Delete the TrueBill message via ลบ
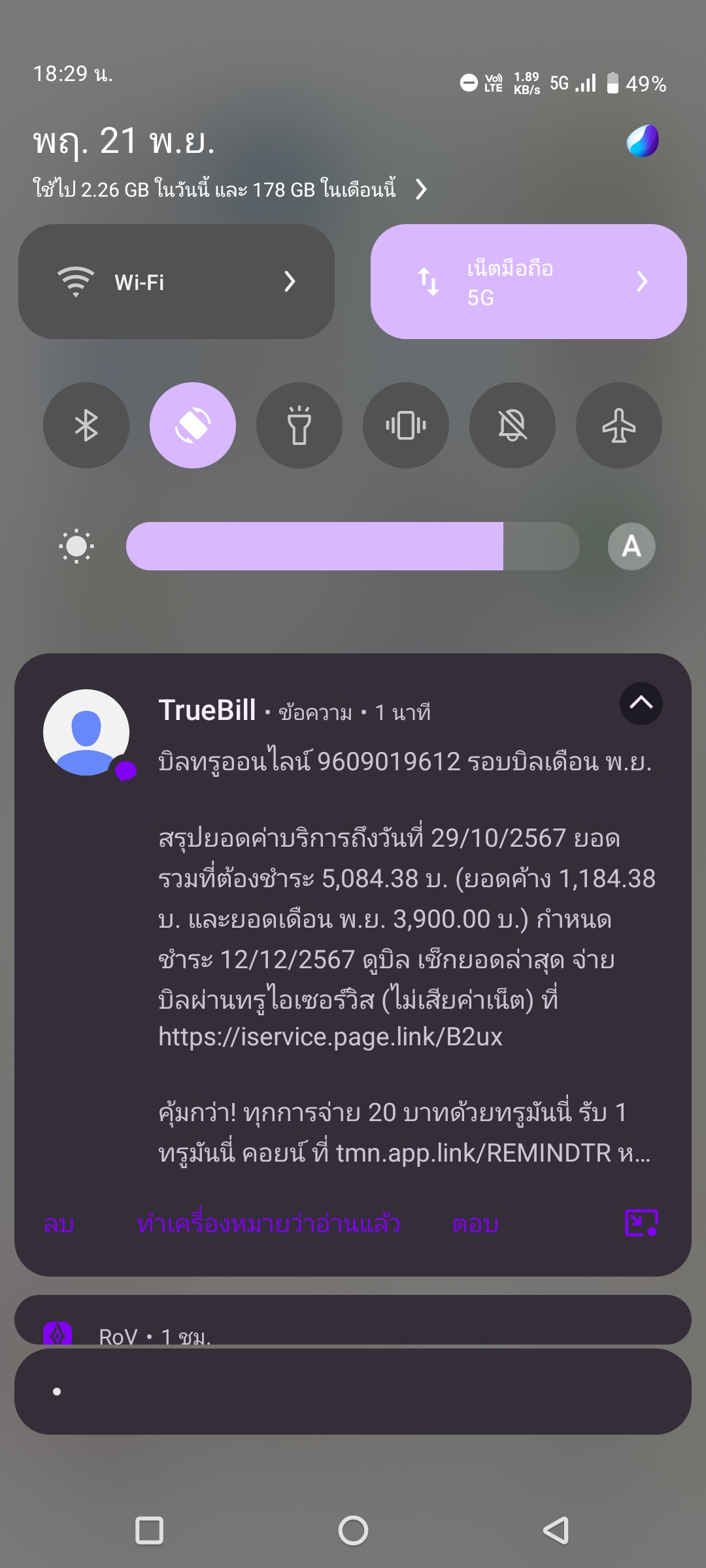This screenshot has height=1568, width=706. coord(59,1224)
